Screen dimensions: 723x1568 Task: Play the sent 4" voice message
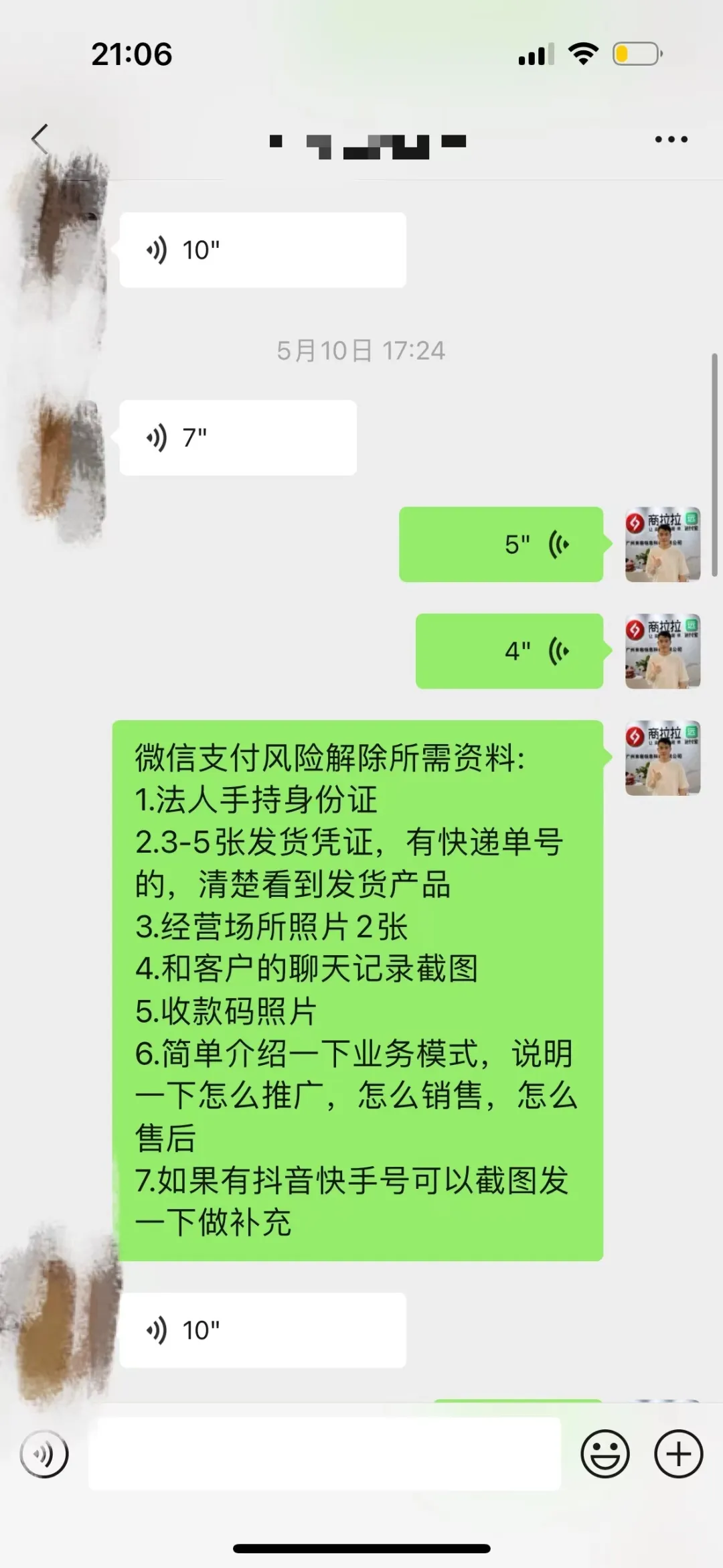[509, 651]
